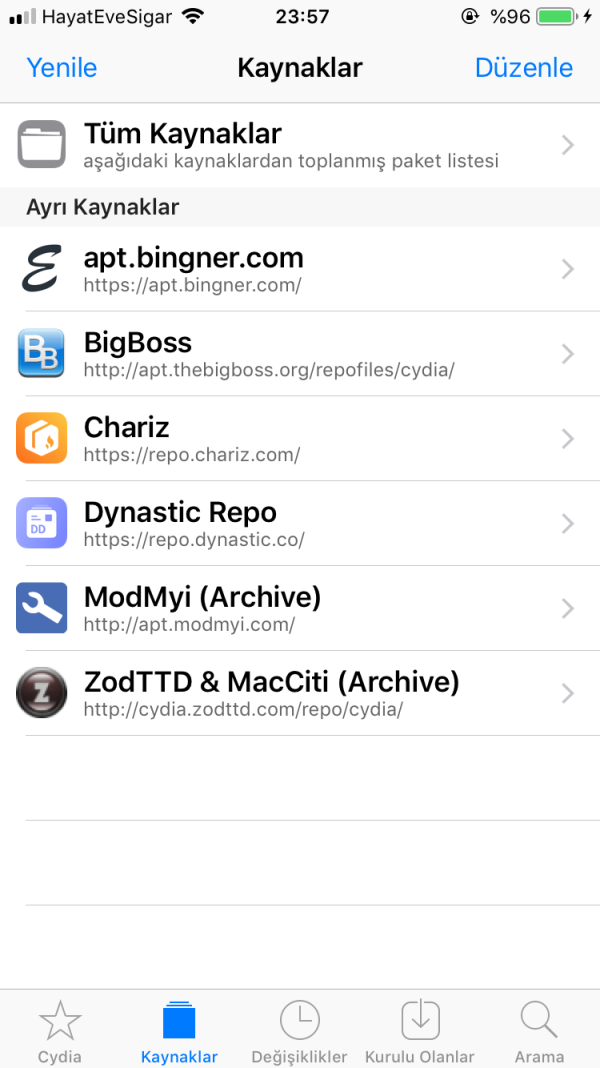Open the Arama search tab
The width and height of the screenshot is (600, 1068).
click(539, 1030)
